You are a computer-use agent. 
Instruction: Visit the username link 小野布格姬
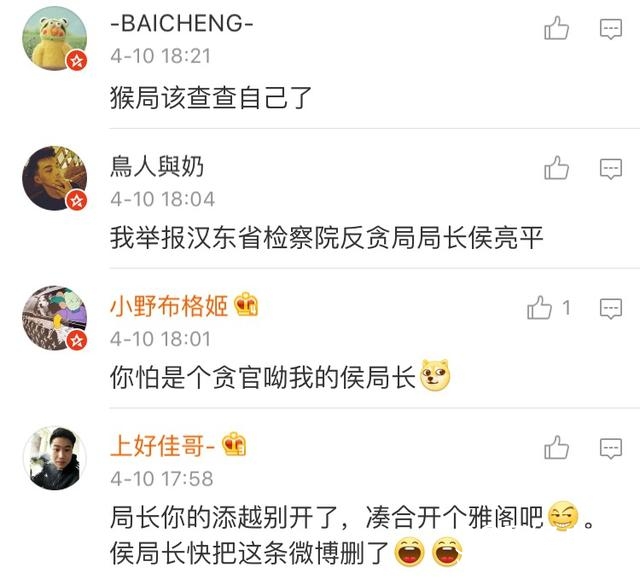(168, 305)
